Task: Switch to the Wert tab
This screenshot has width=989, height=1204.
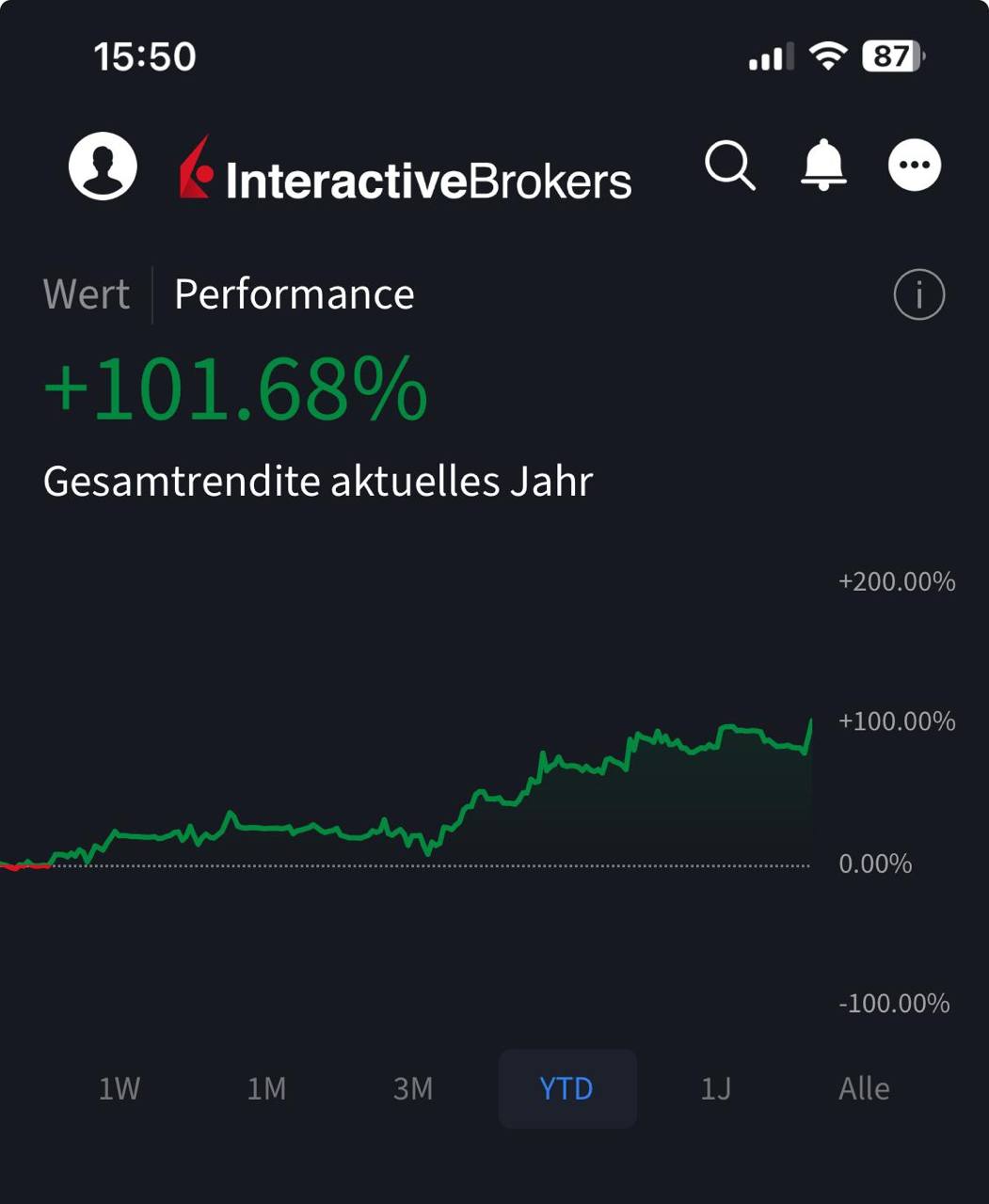Action: coord(87,294)
